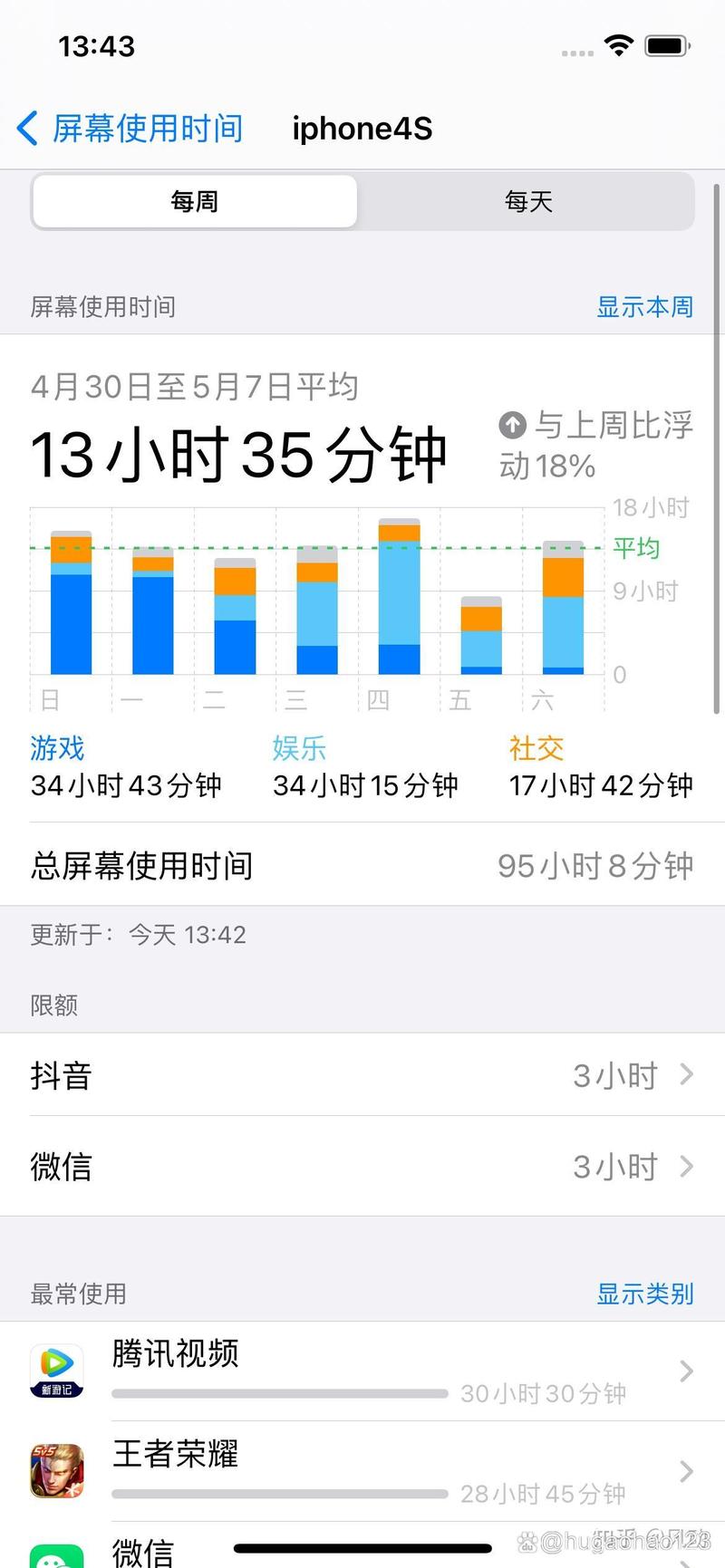Screen dimensions: 725x1568
Task: Open 腾讯视频 usage details
Action: 362,1371
